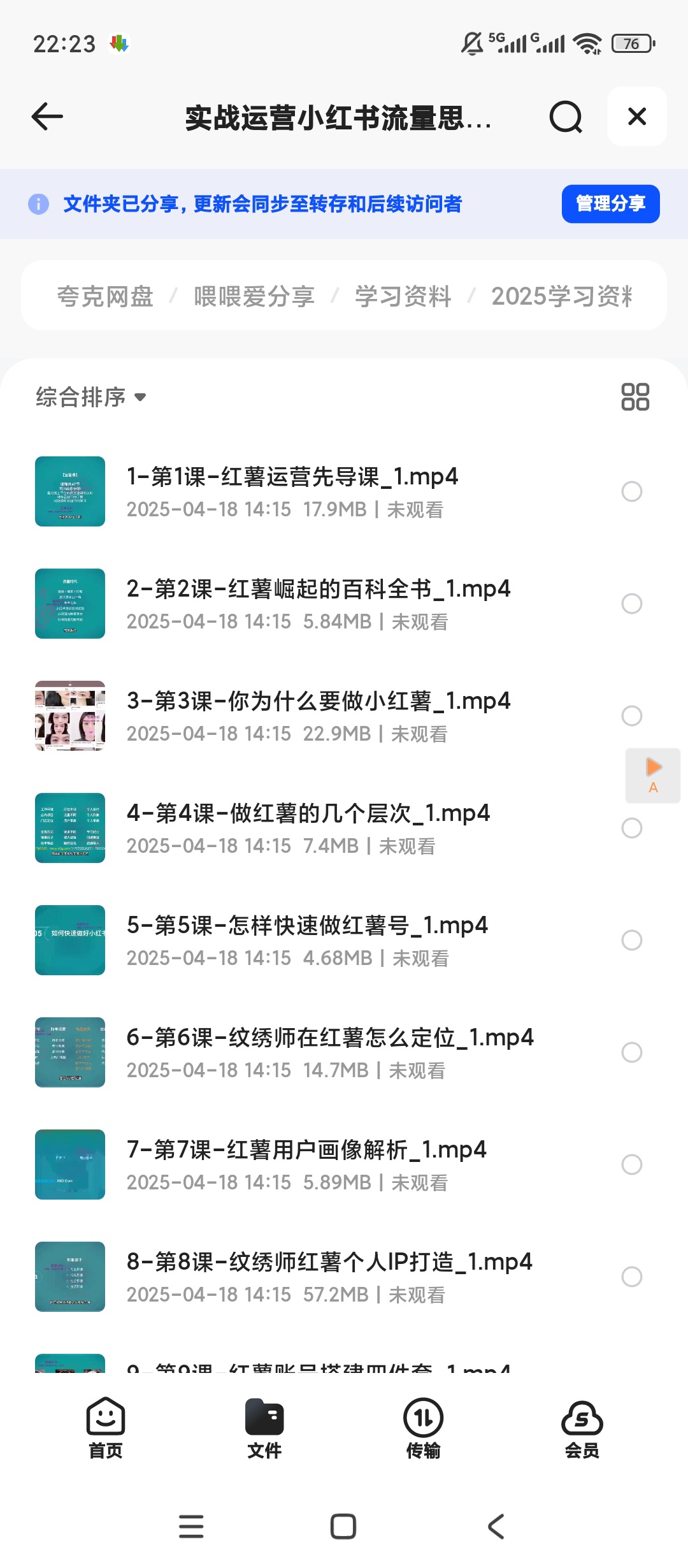Tap the back arrow at top left

[45, 117]
